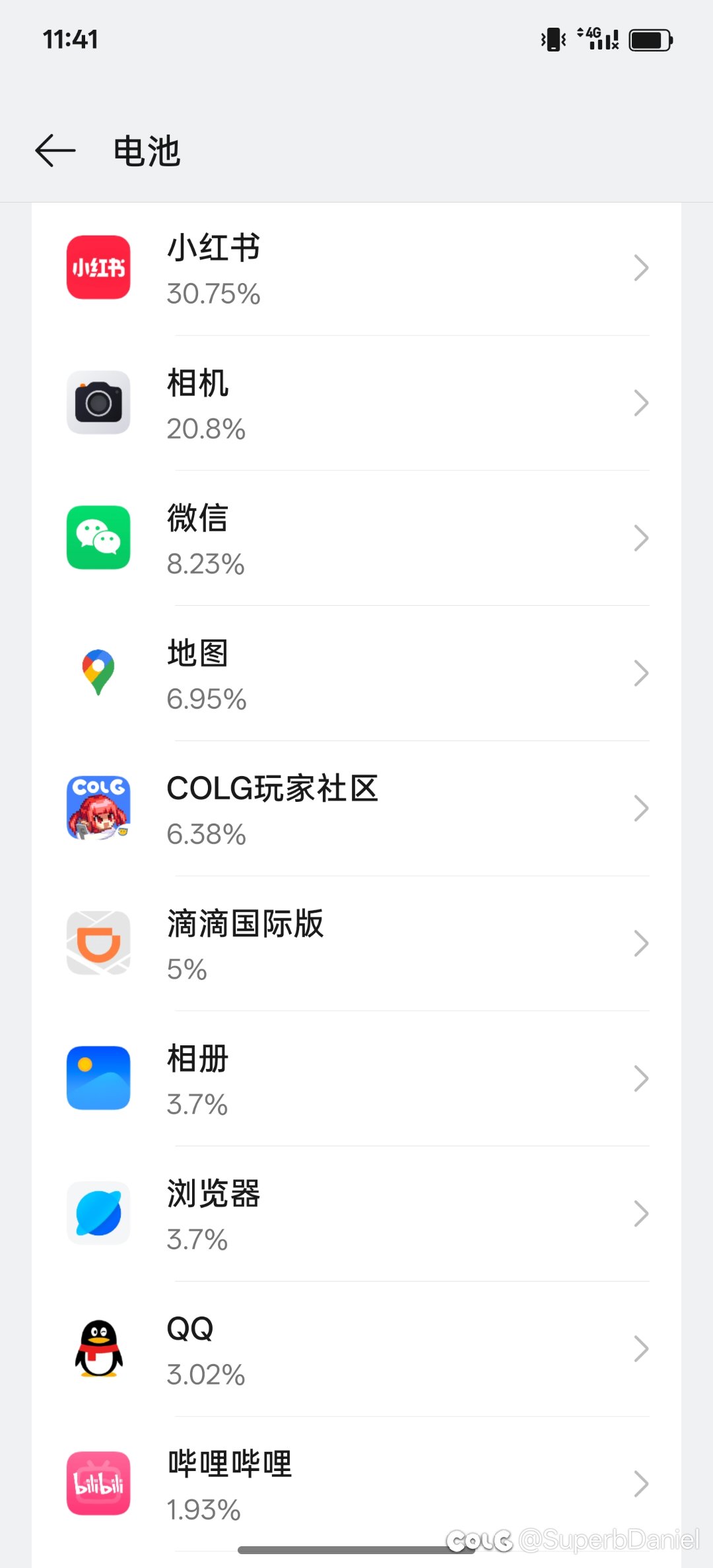Select the 地图 battery usage row
Viewport: 713px width, 1568px height.
tap(356, 674)
